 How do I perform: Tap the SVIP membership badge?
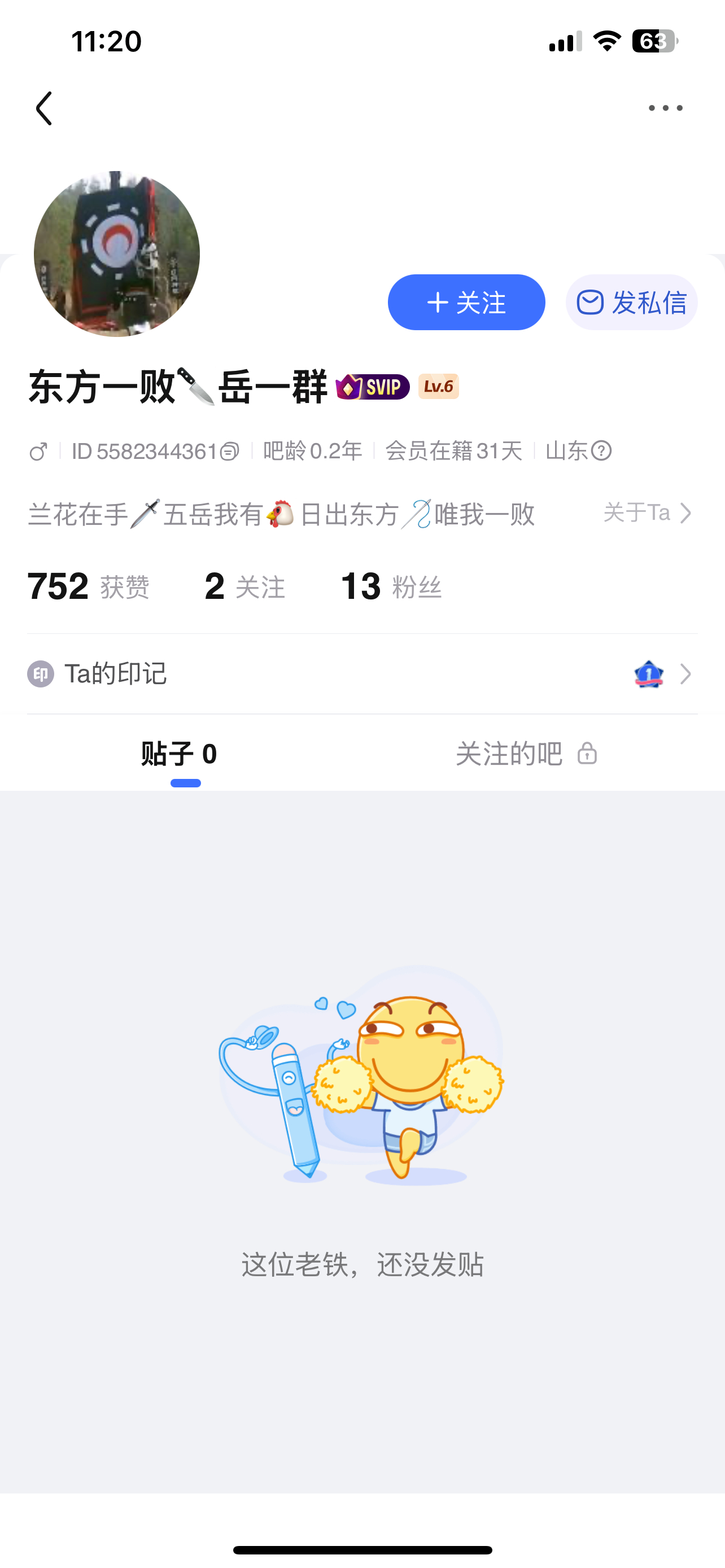(x=373, y=387)
